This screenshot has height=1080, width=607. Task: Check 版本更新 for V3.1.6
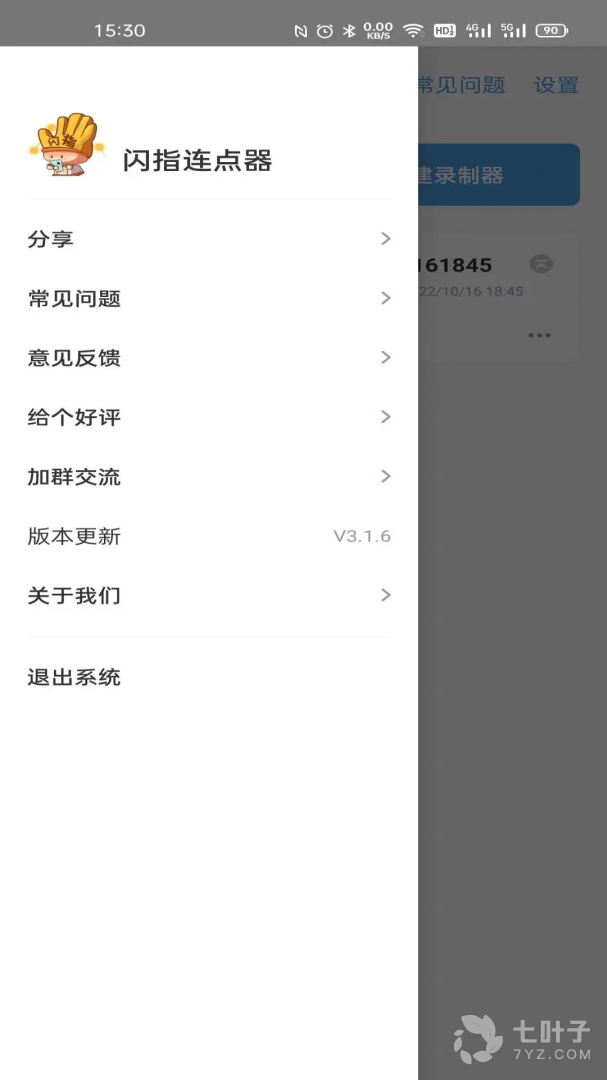tap(209, 536)
